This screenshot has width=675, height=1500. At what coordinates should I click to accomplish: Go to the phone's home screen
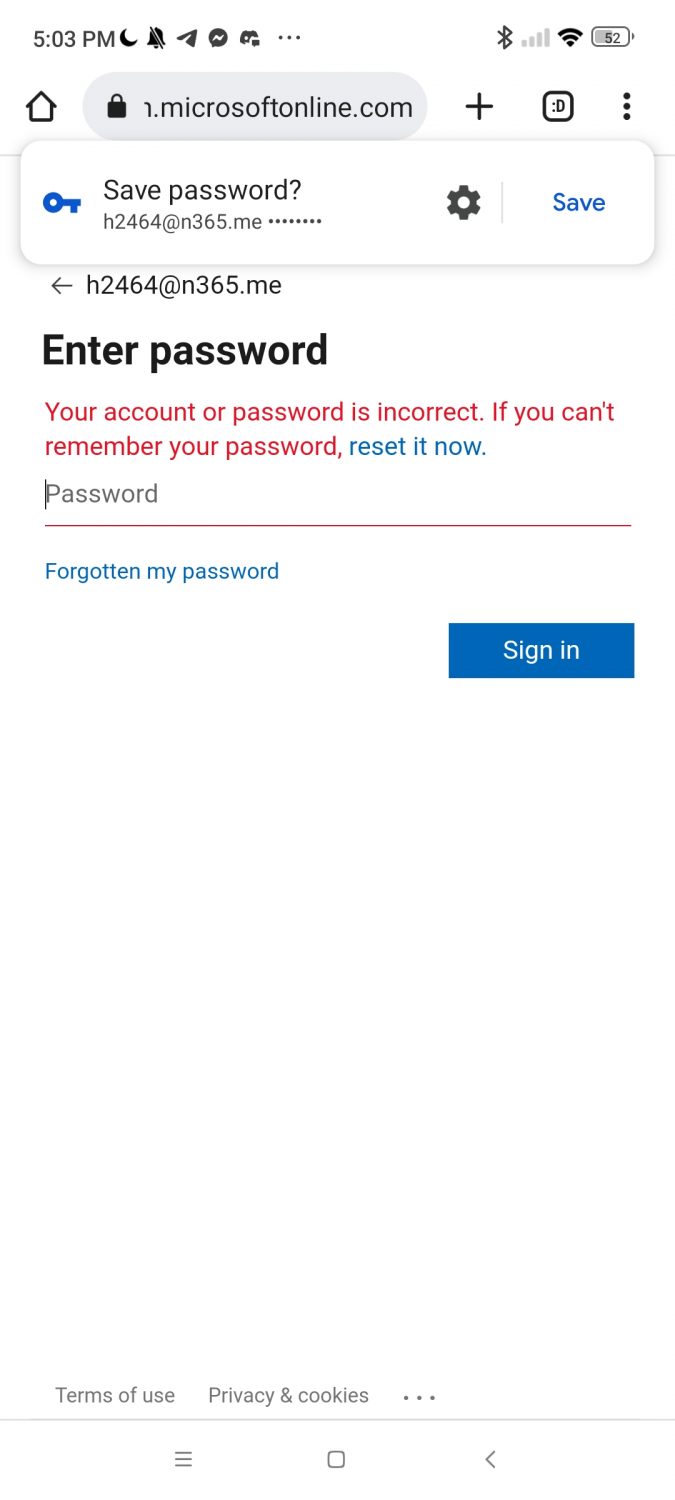pos(336,1459)
